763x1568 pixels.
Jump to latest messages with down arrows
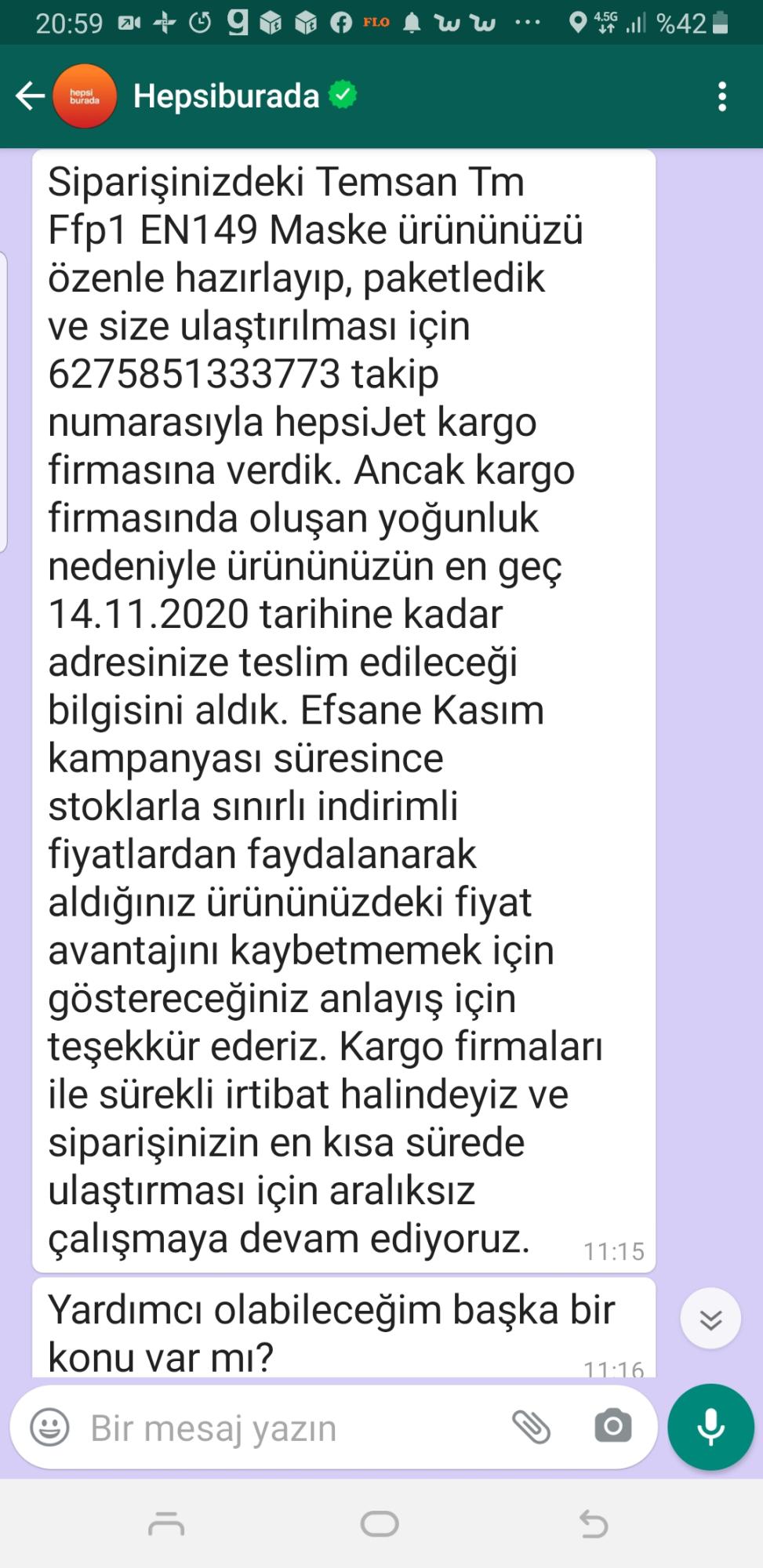pos(710,1319)
